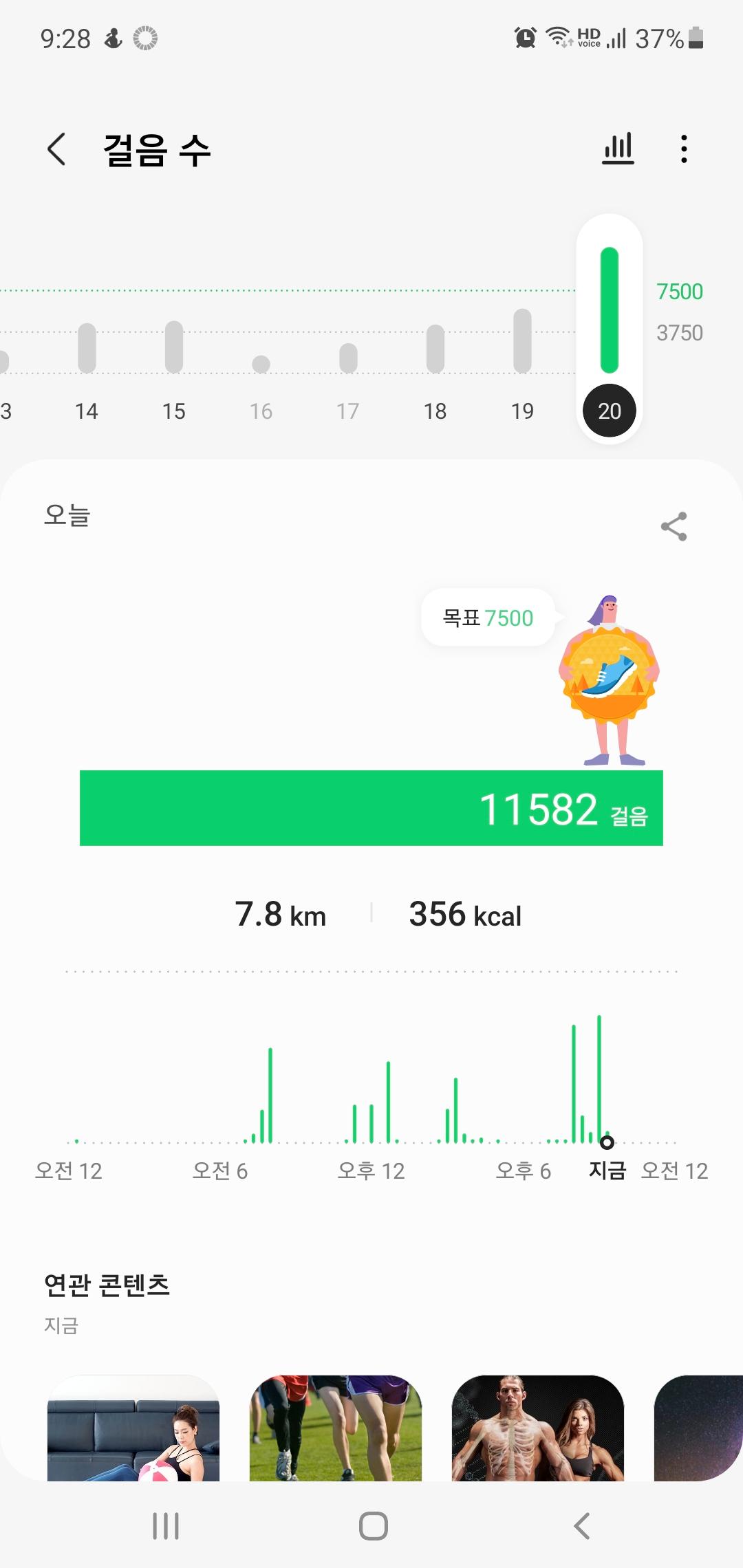Tap the system home button
Viewport: 743px width, 1568px height.
pos(373,1526)
